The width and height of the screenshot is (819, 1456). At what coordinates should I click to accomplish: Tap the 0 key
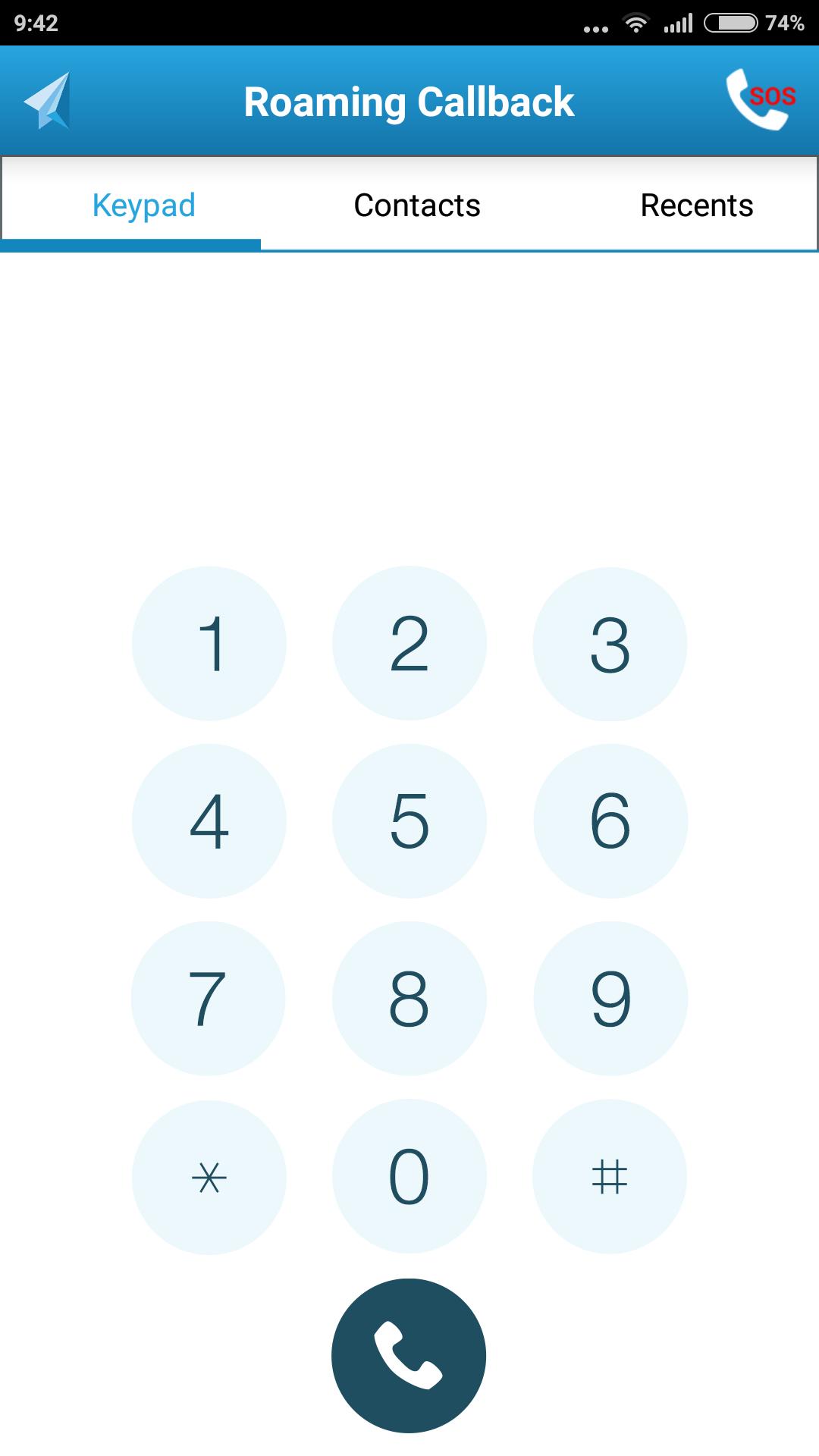(409, 1176)
